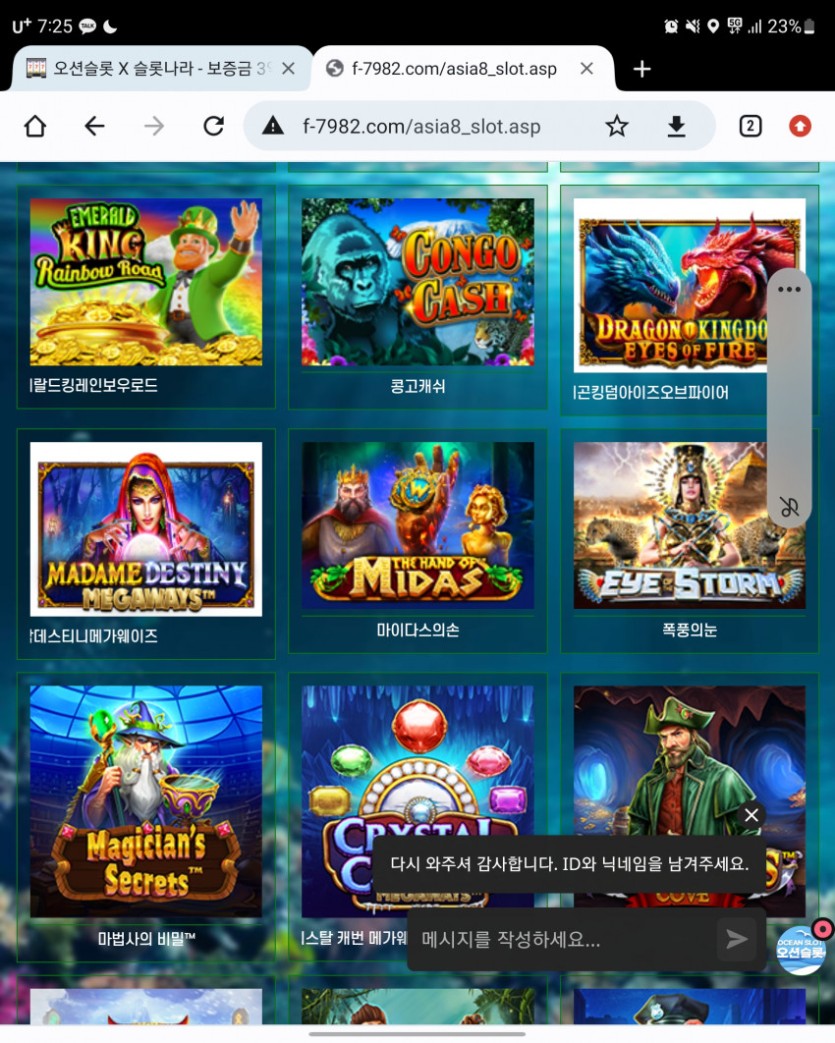Open the Congo Cash slot game
This screenshot has width=835, height=1043.
418,282
